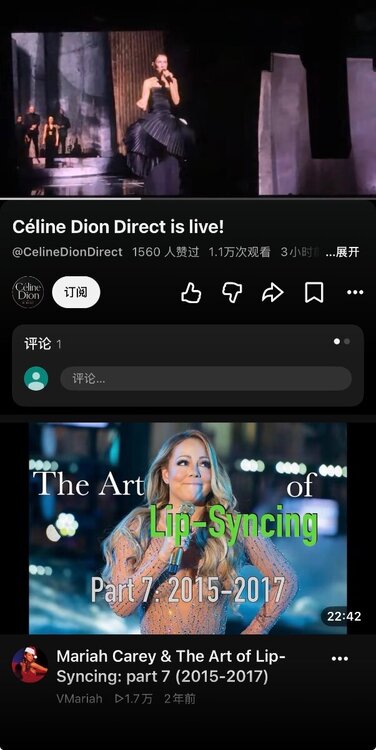This screenshot has width=376, height=750.
Task: Like the Céline Dion Direct video
Action: click(x=191, y=292)
